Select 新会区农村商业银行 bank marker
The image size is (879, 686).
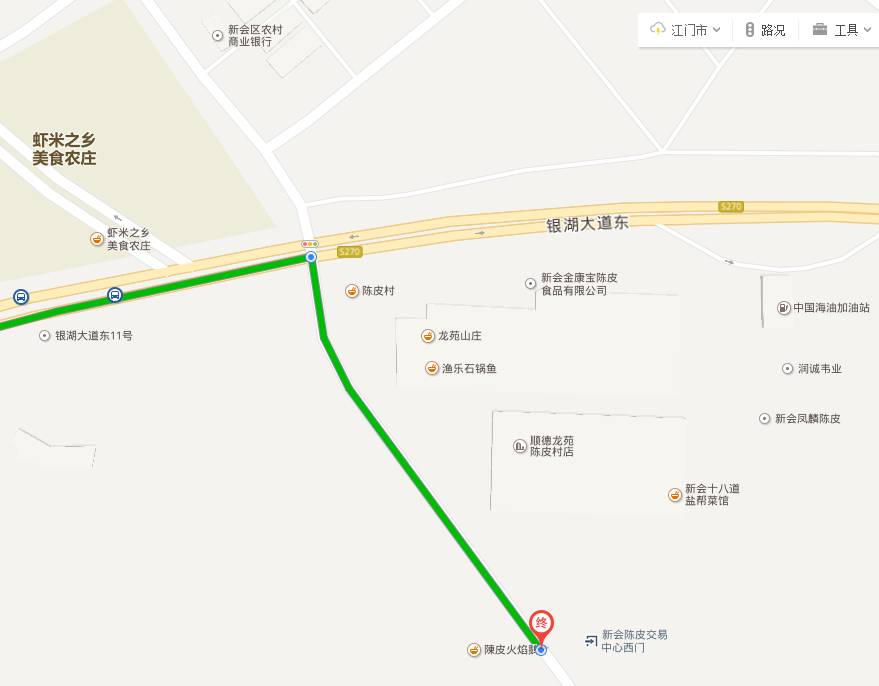tap(218, 36)
